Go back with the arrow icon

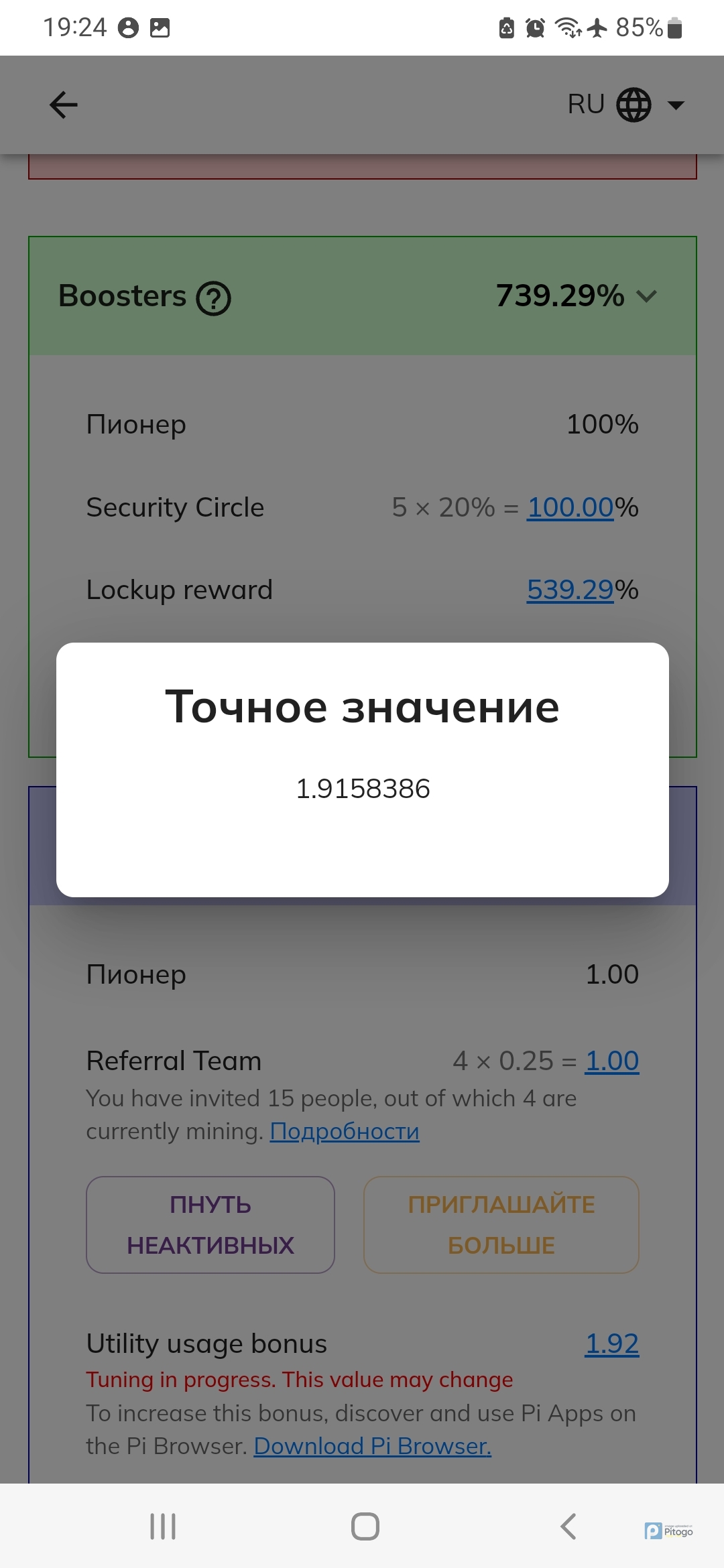pos(64,105)
